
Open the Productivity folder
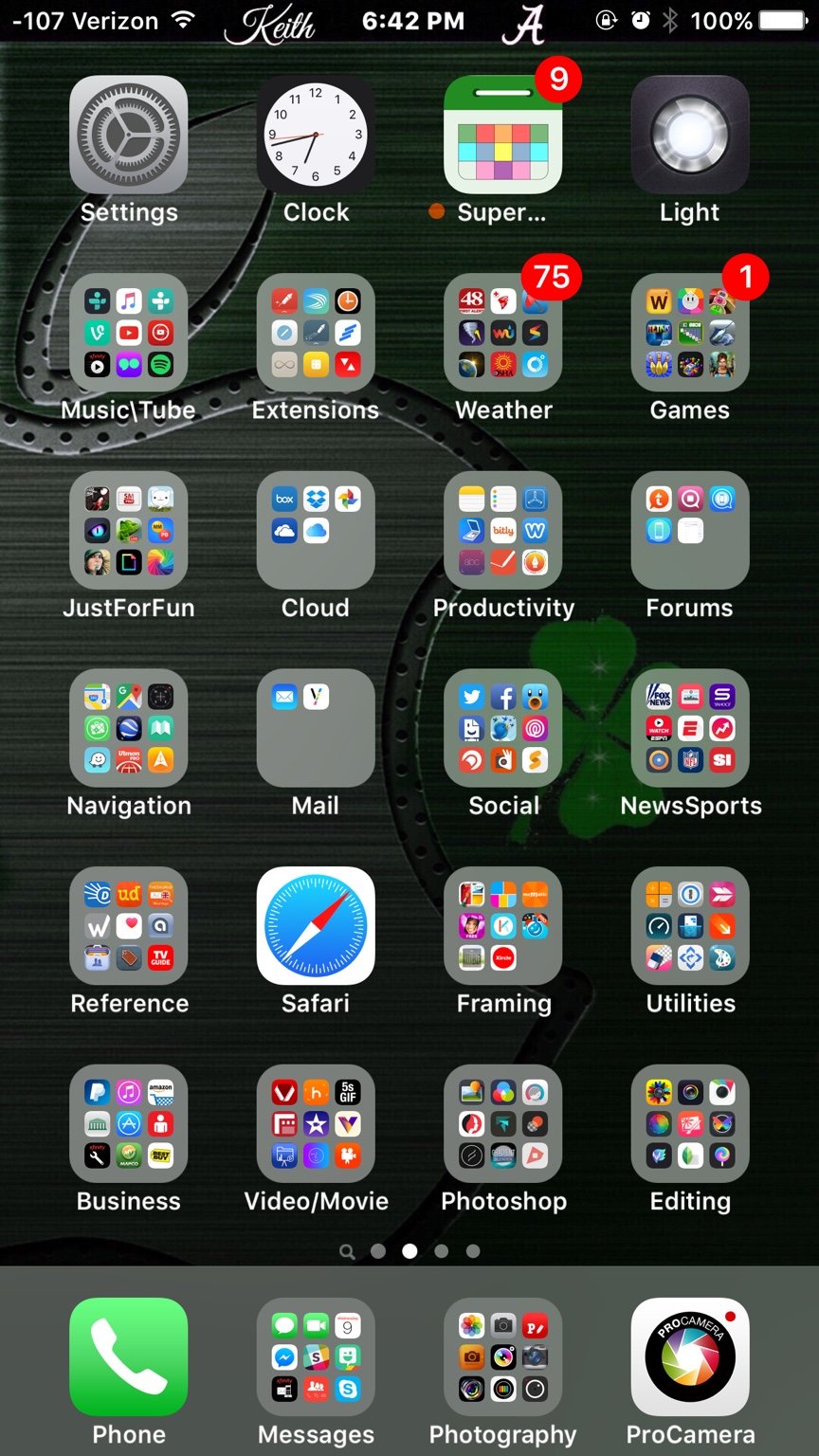503,531
